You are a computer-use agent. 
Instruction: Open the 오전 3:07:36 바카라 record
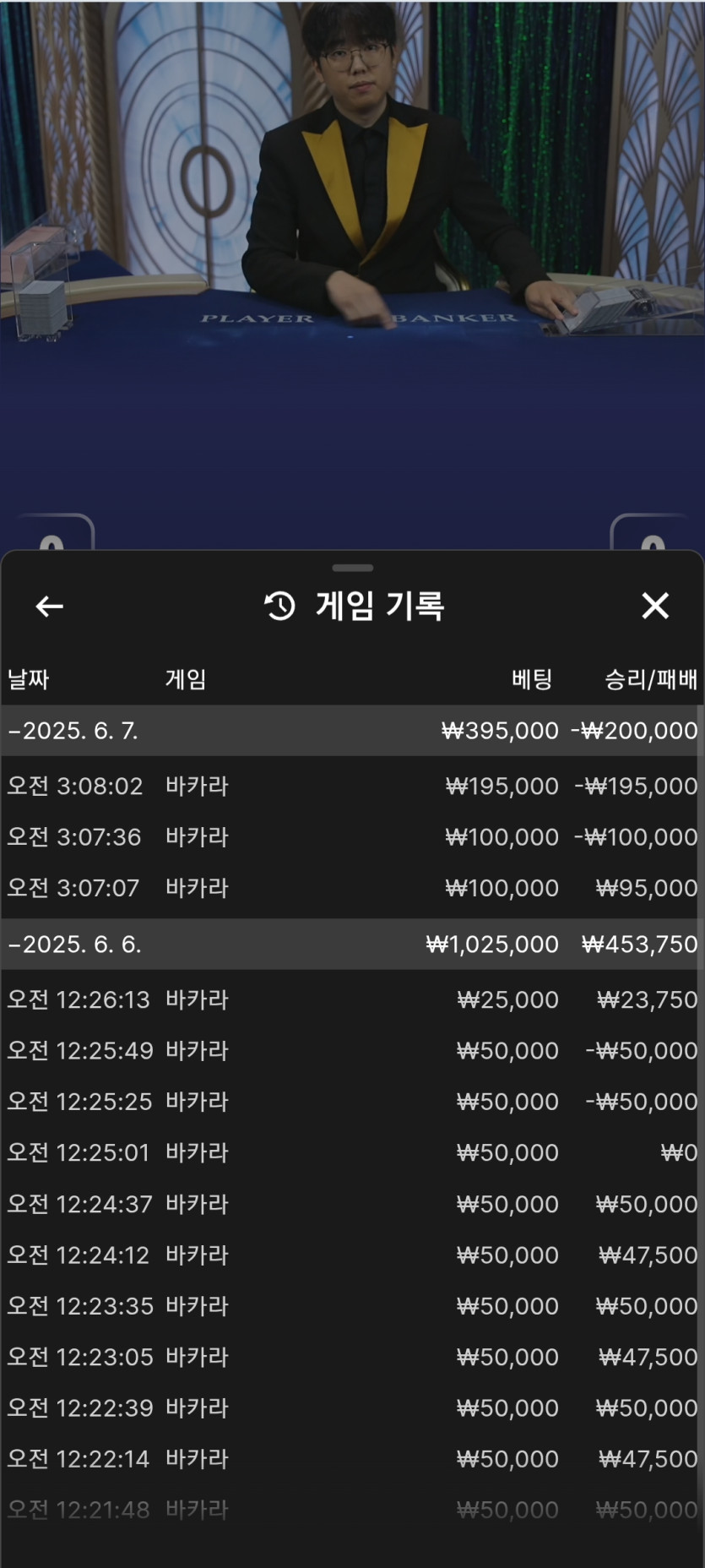352,837
